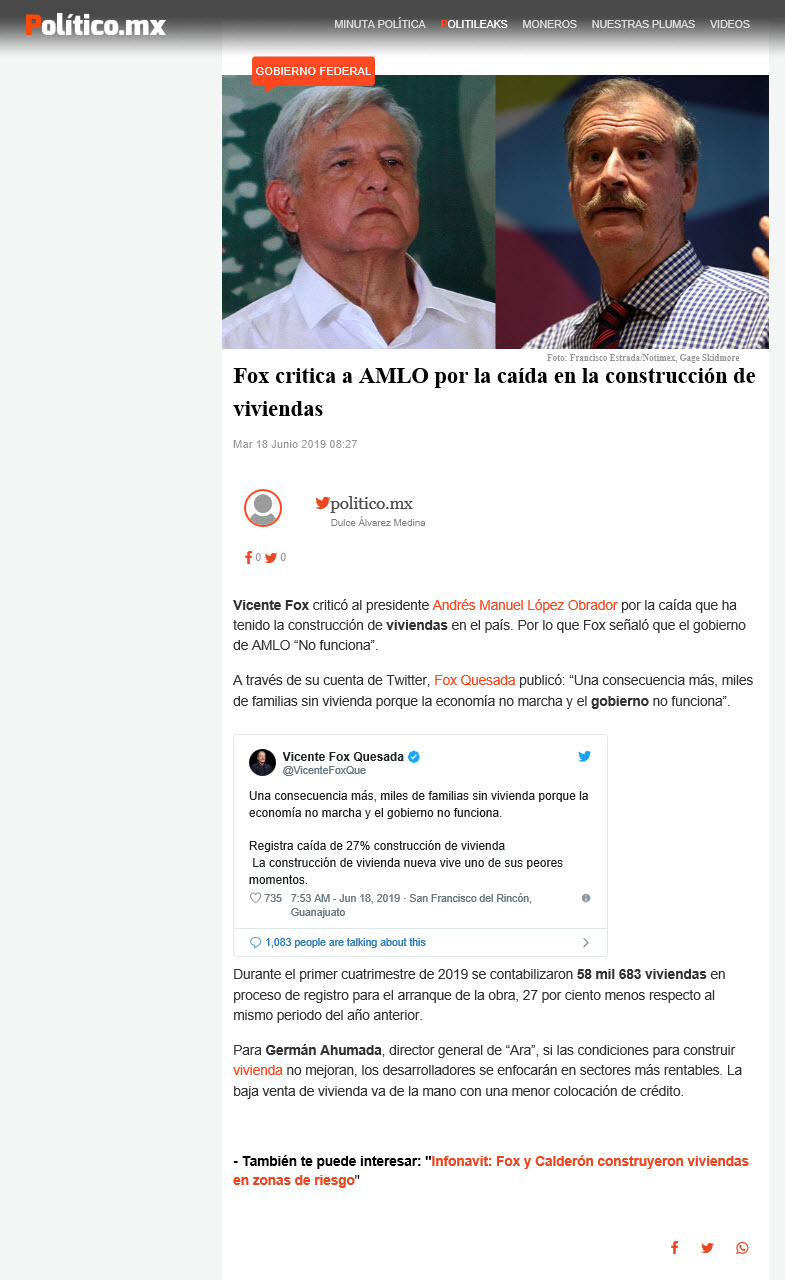Share on Twitter under the author

coord(271,558)
